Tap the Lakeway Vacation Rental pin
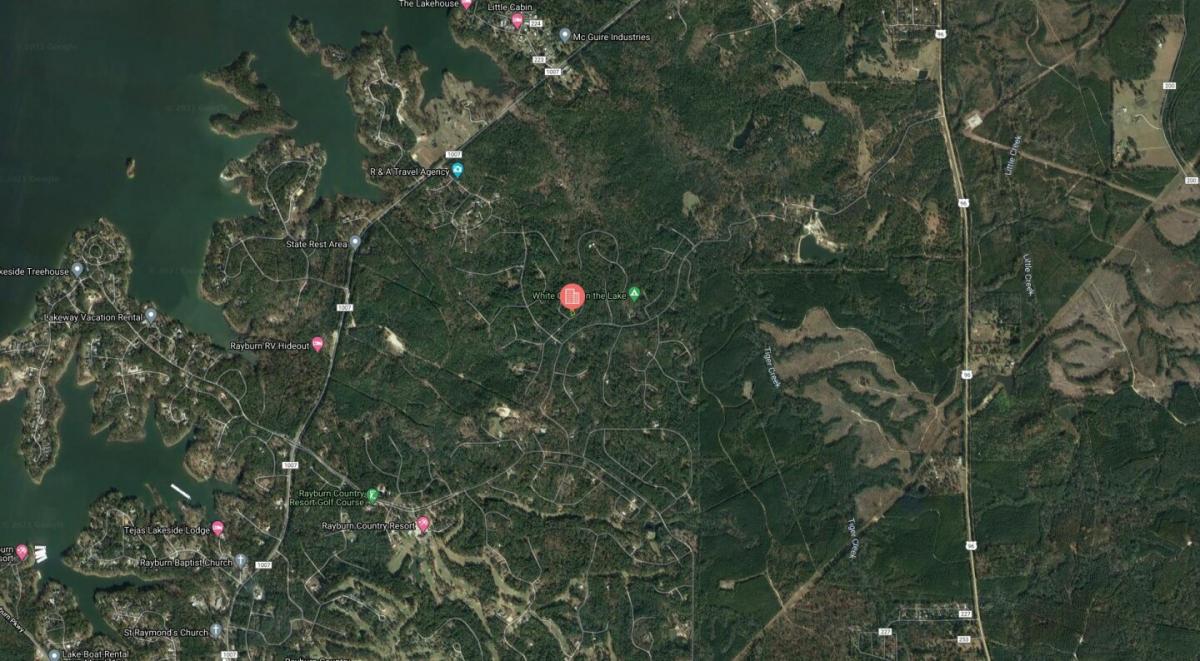This screenshot has width=1200, height=661. point(151,316)
